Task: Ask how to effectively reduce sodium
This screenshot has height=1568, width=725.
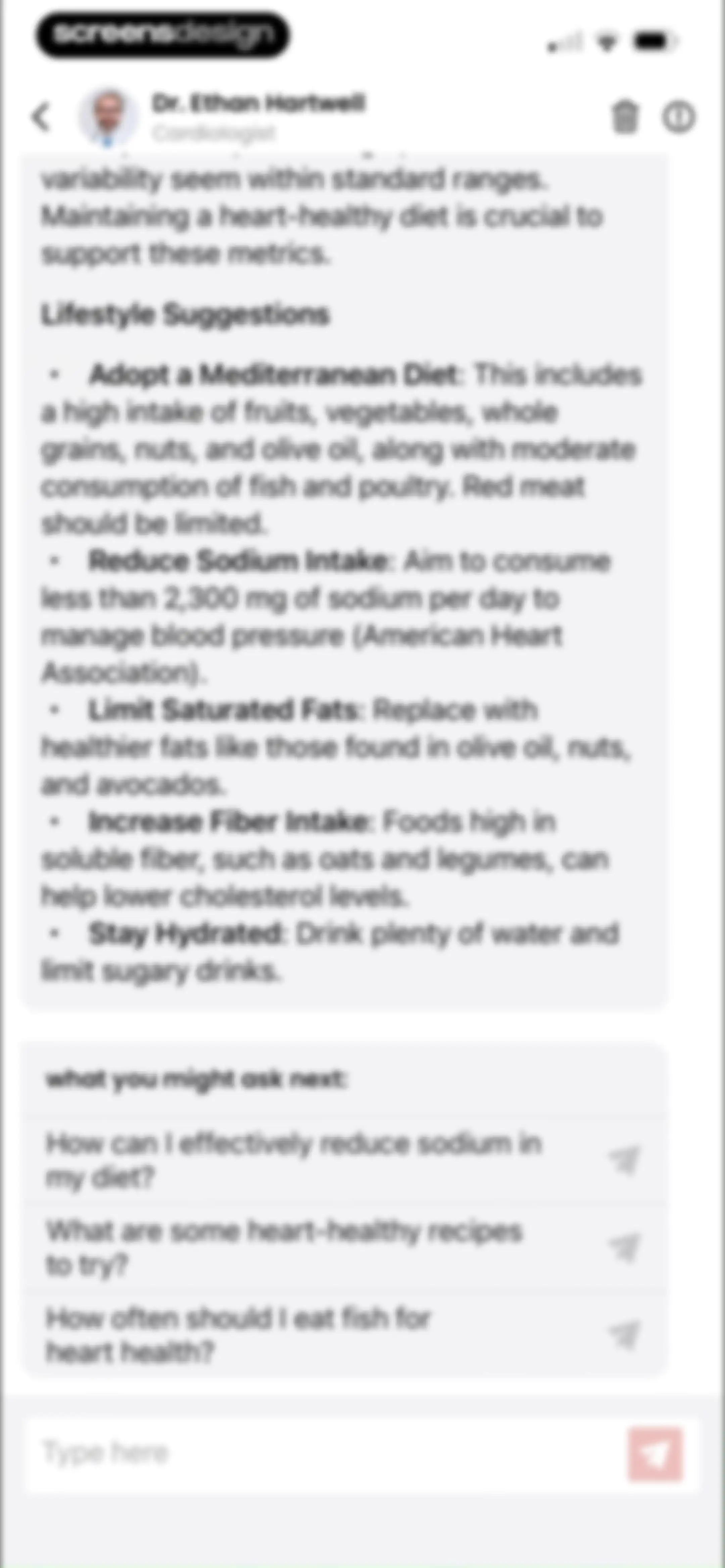Action: (x=344, y=1160)
